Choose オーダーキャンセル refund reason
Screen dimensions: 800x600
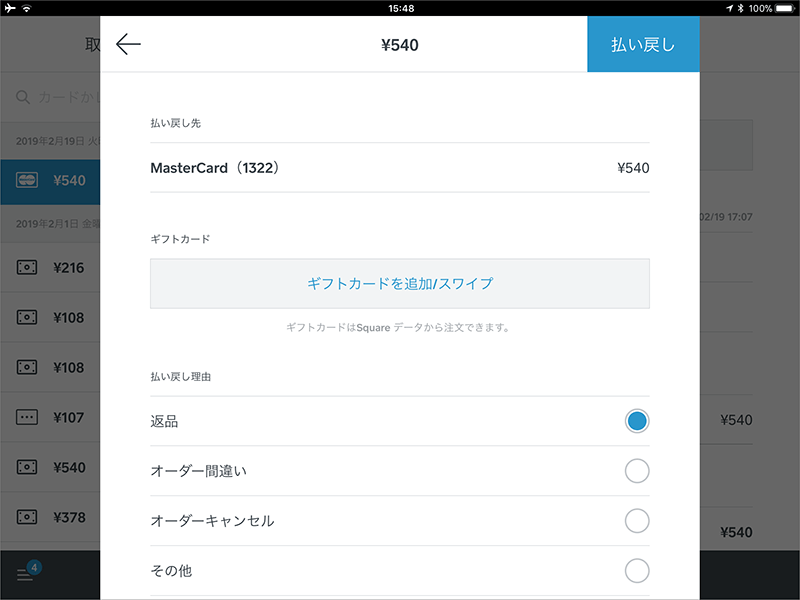click(x=637, y=521)
